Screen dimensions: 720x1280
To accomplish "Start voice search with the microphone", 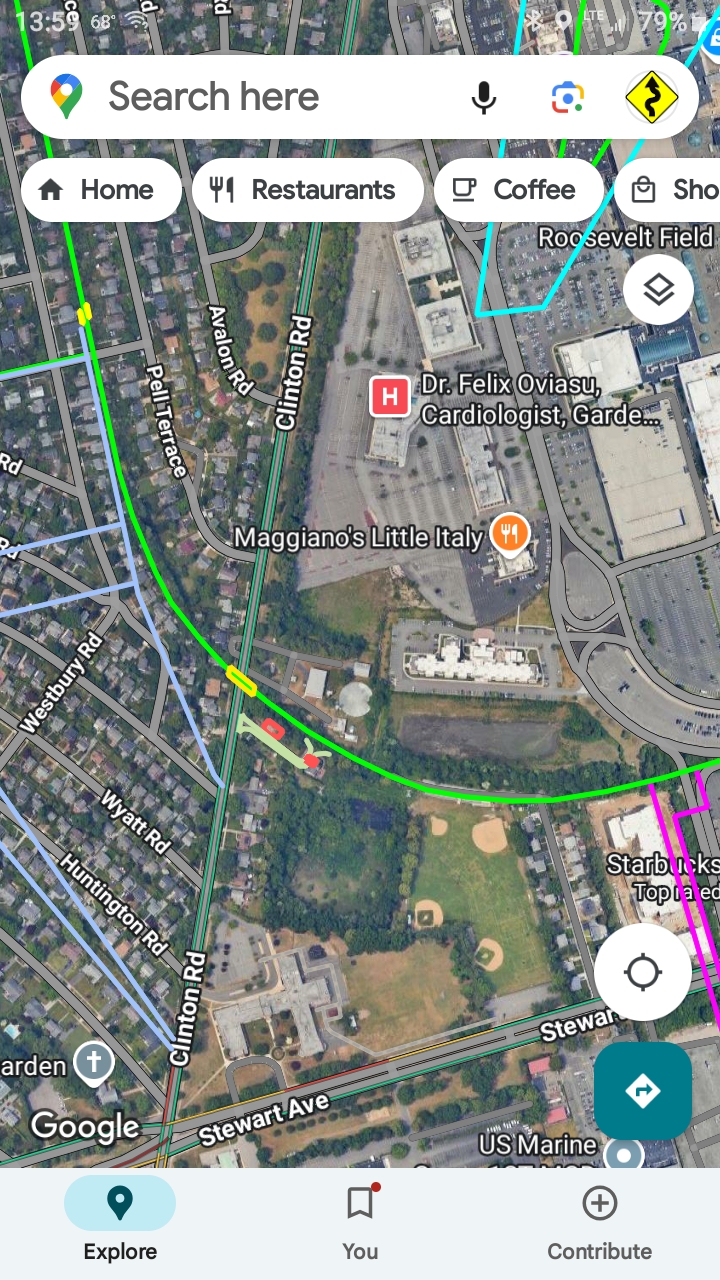I will [x=484, y=97].
